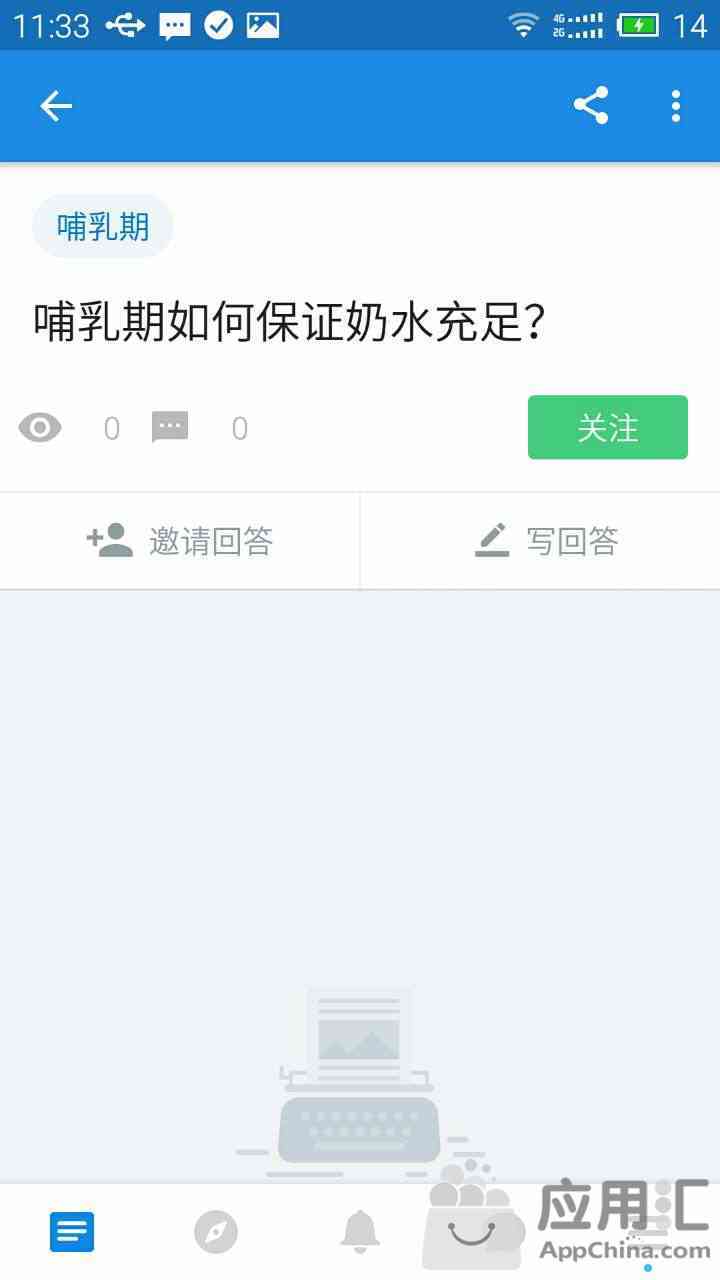720x1280 pixels.
Task: Tap 邀请回答 to invite answers
Action: (x=180, y=541)
